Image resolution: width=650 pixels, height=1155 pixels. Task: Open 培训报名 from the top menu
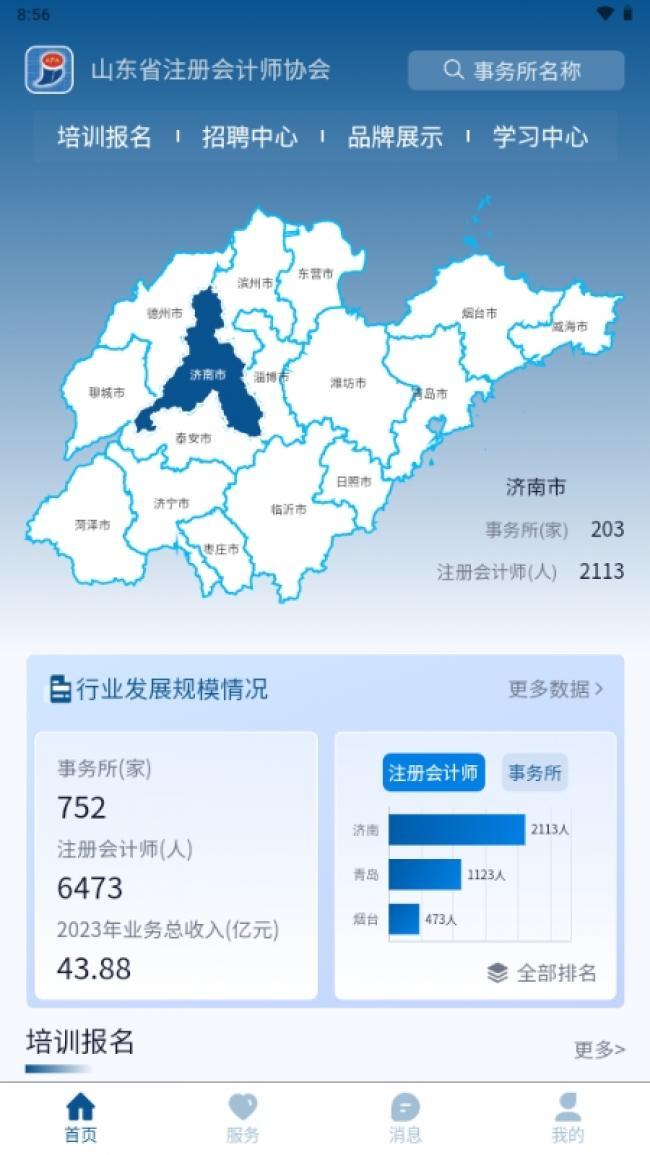coord(105,137)
